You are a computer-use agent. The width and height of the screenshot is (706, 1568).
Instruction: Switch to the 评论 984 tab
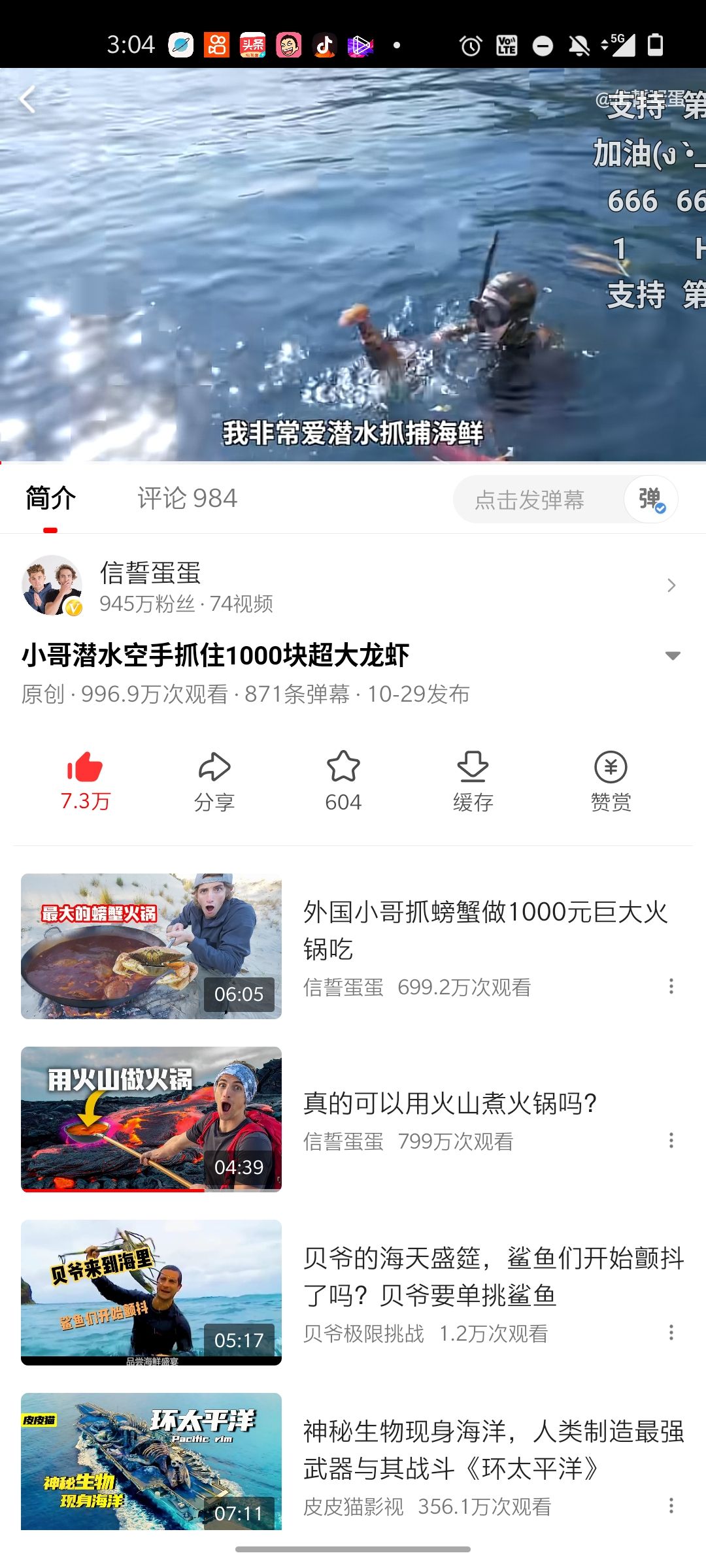[187, 498]
